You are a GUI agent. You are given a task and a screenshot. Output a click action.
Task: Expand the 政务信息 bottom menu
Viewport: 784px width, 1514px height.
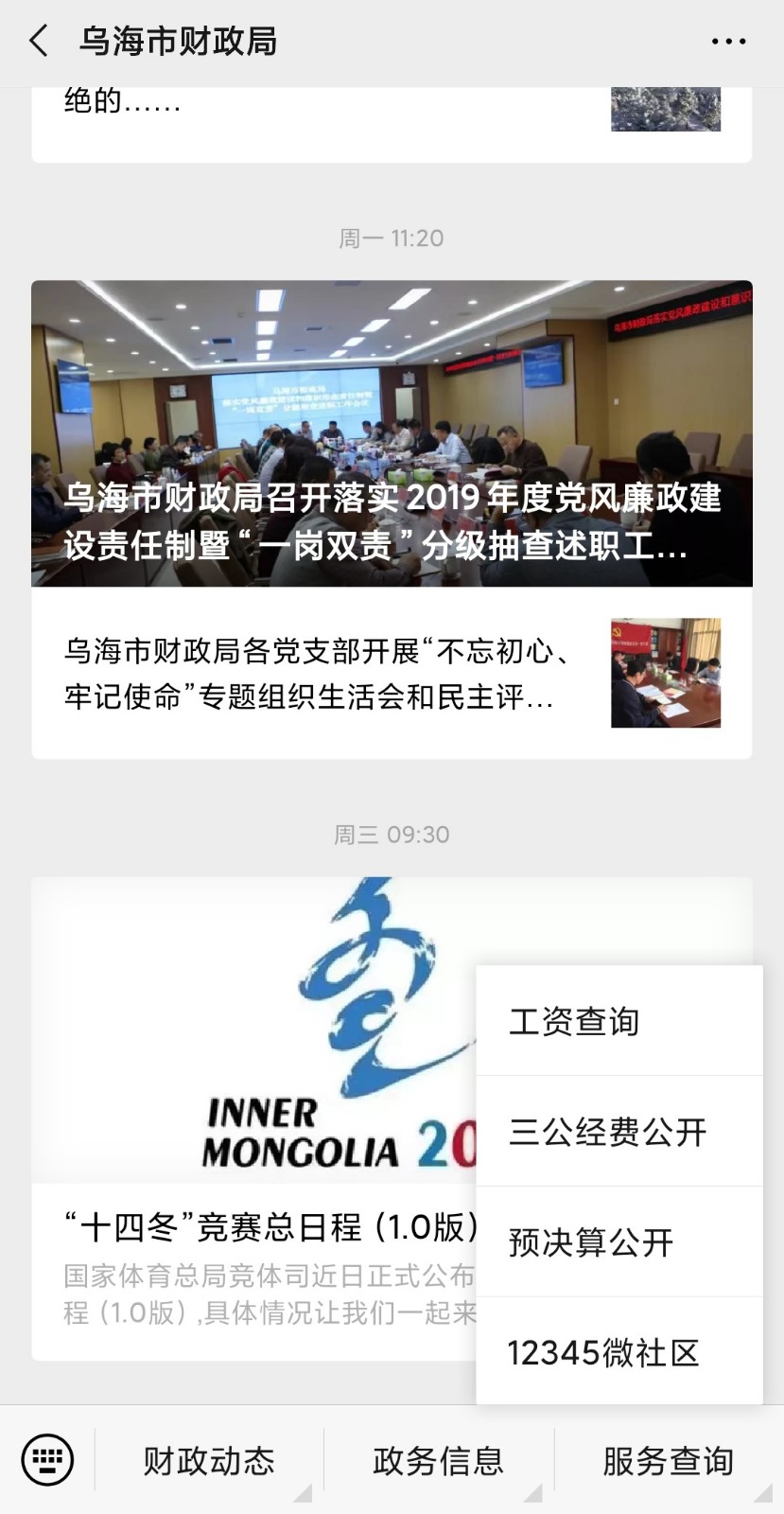tap(438, 1461)
